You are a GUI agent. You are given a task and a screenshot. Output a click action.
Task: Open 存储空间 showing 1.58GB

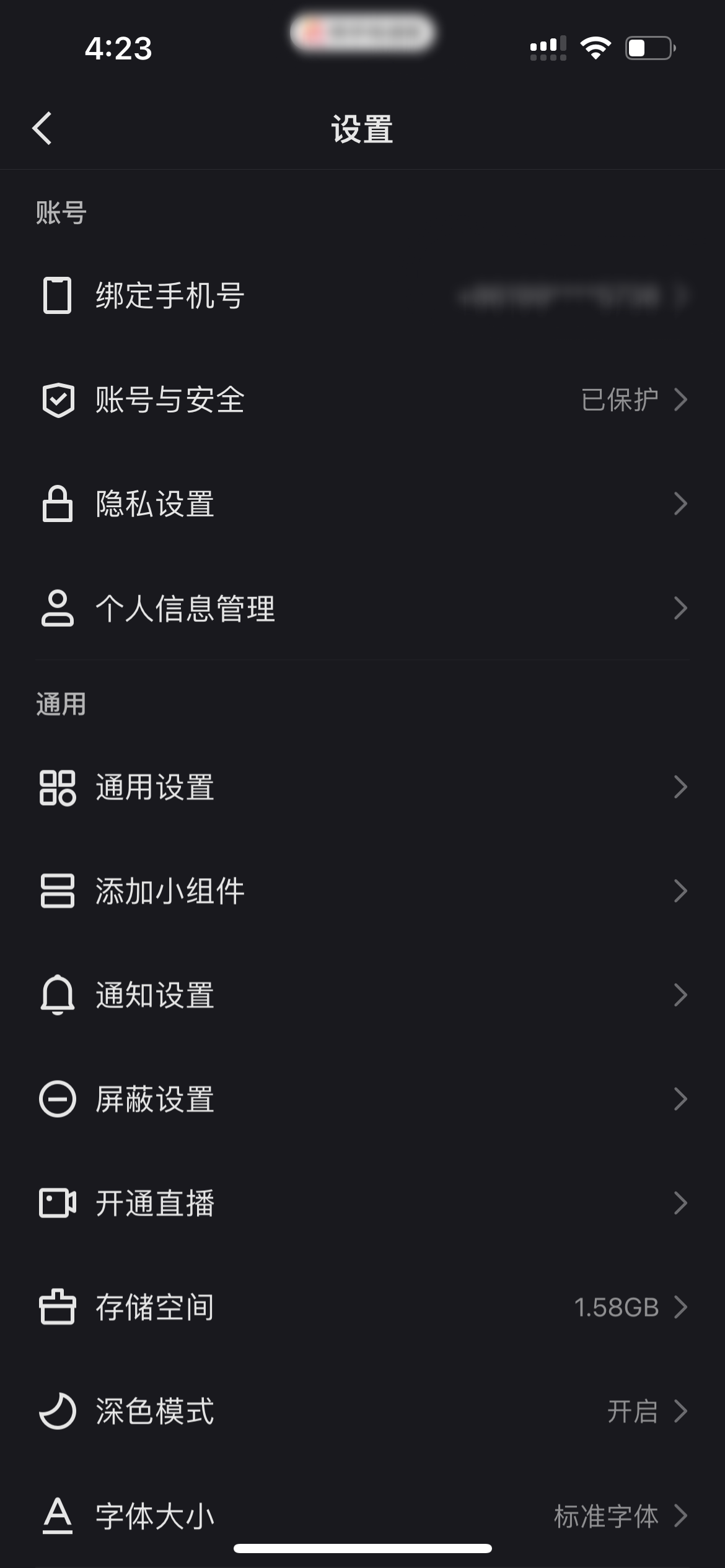tap(362, 1307)
